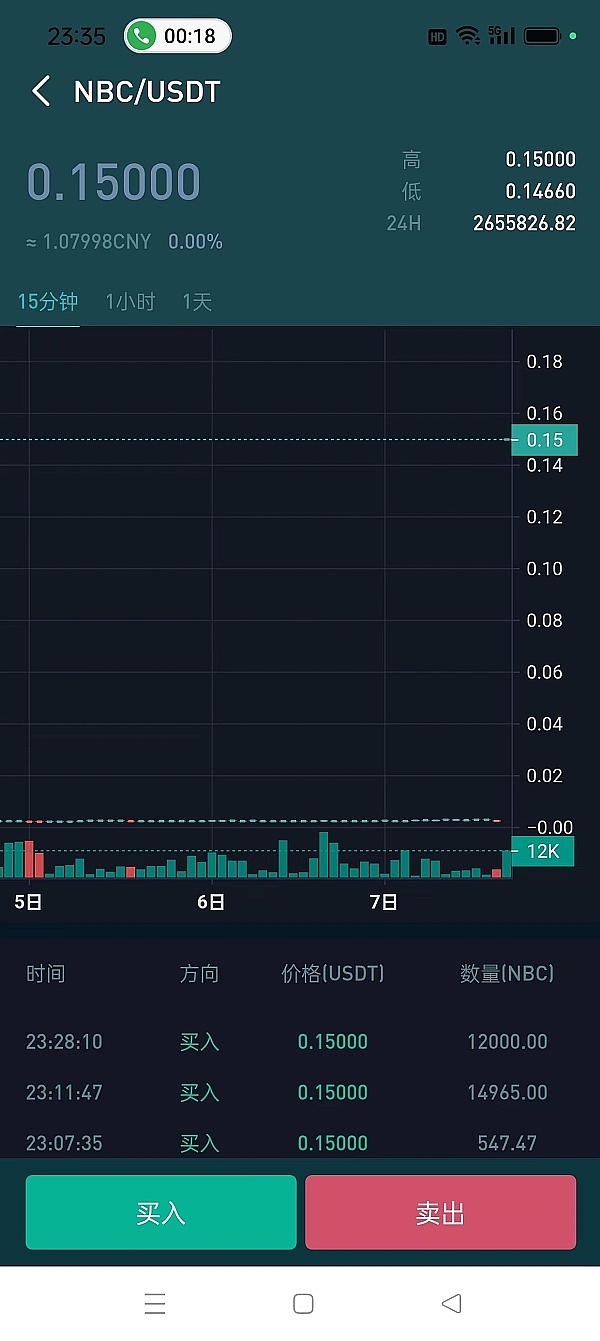Tap the red 卖出 sell button
Viewport: 600px width, 1341px height.
click(440, 1212)
